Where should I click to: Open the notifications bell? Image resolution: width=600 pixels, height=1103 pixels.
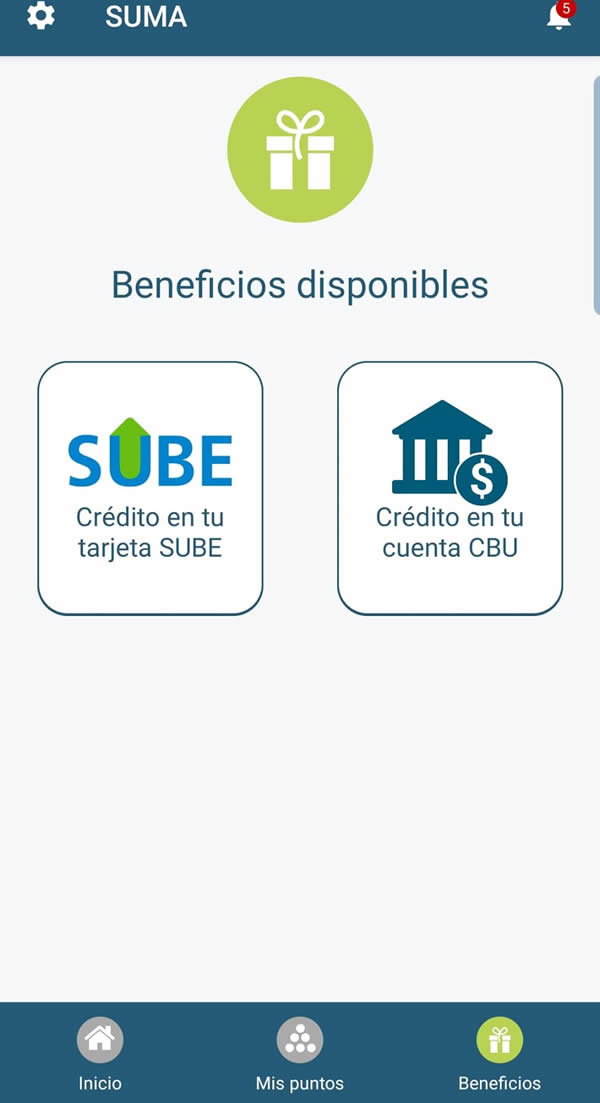click(559, 17)
